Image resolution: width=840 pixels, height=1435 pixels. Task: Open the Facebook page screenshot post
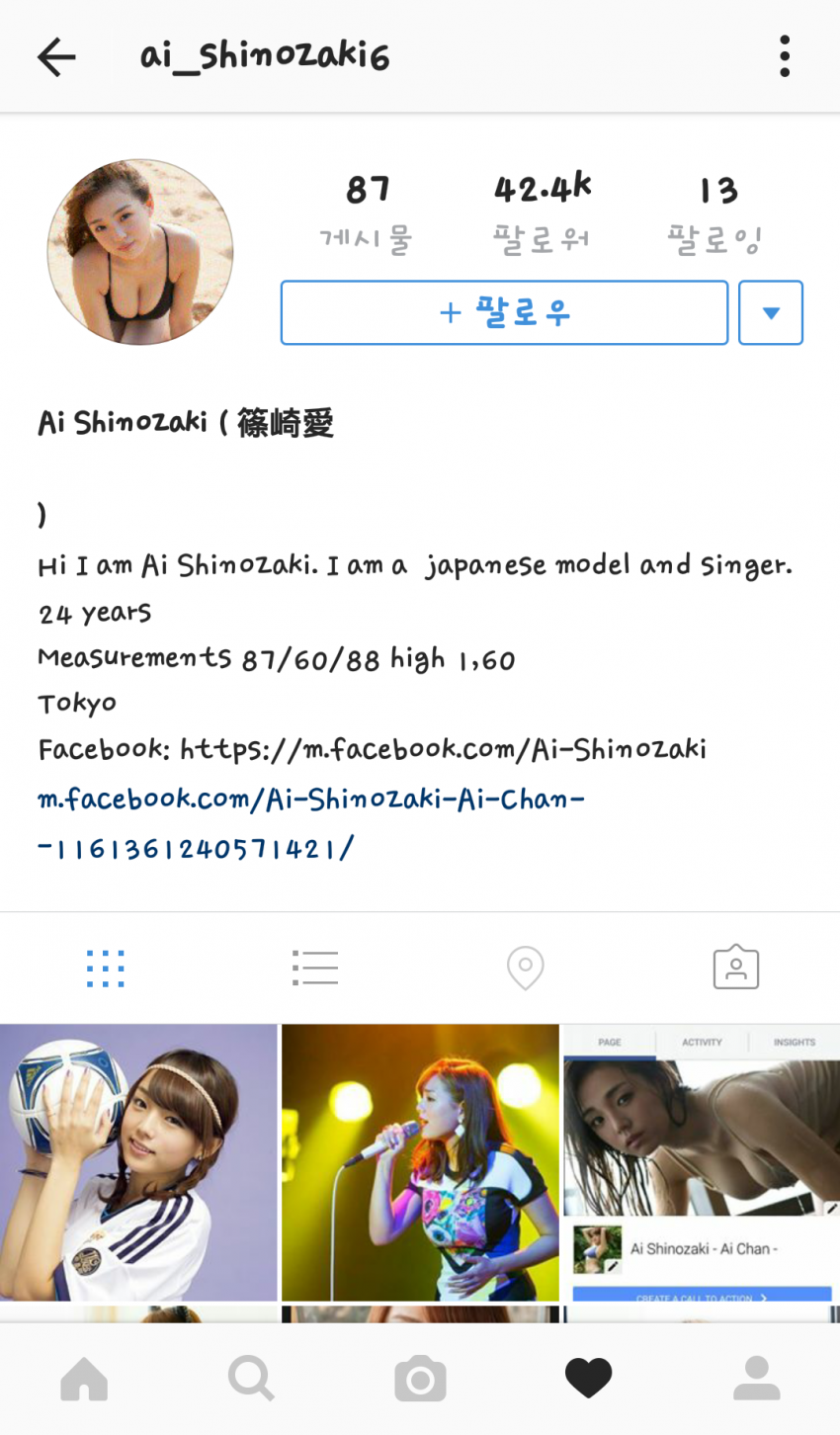702,1162
